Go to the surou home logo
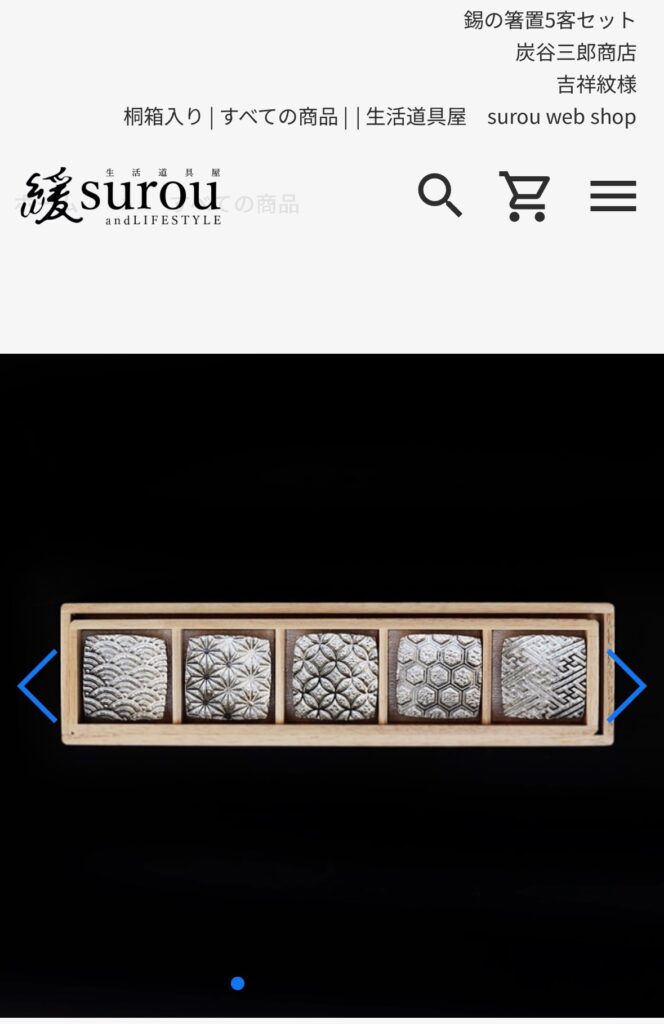This screenshot has height=1024, width=664. (122, 196)
